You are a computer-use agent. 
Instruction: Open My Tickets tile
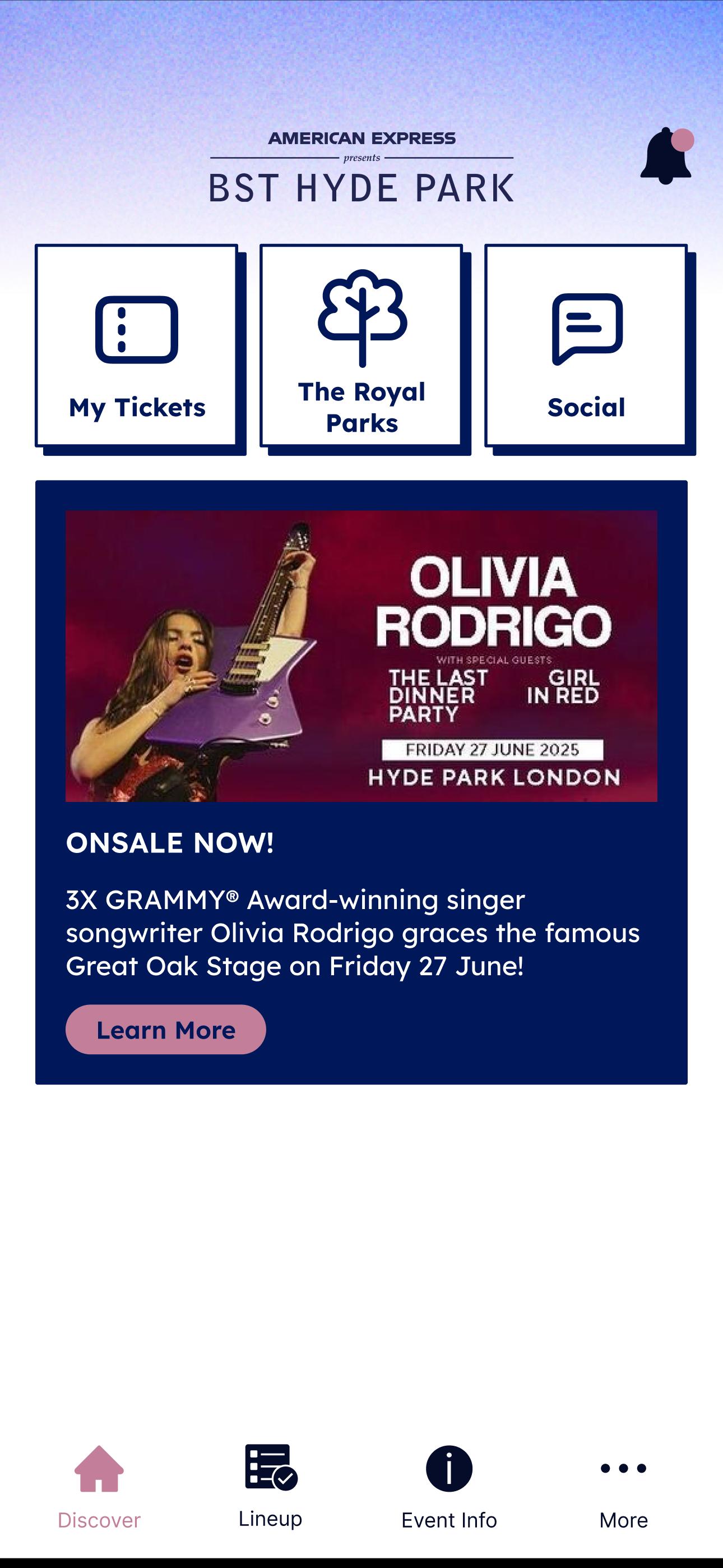tap(137, 346)
